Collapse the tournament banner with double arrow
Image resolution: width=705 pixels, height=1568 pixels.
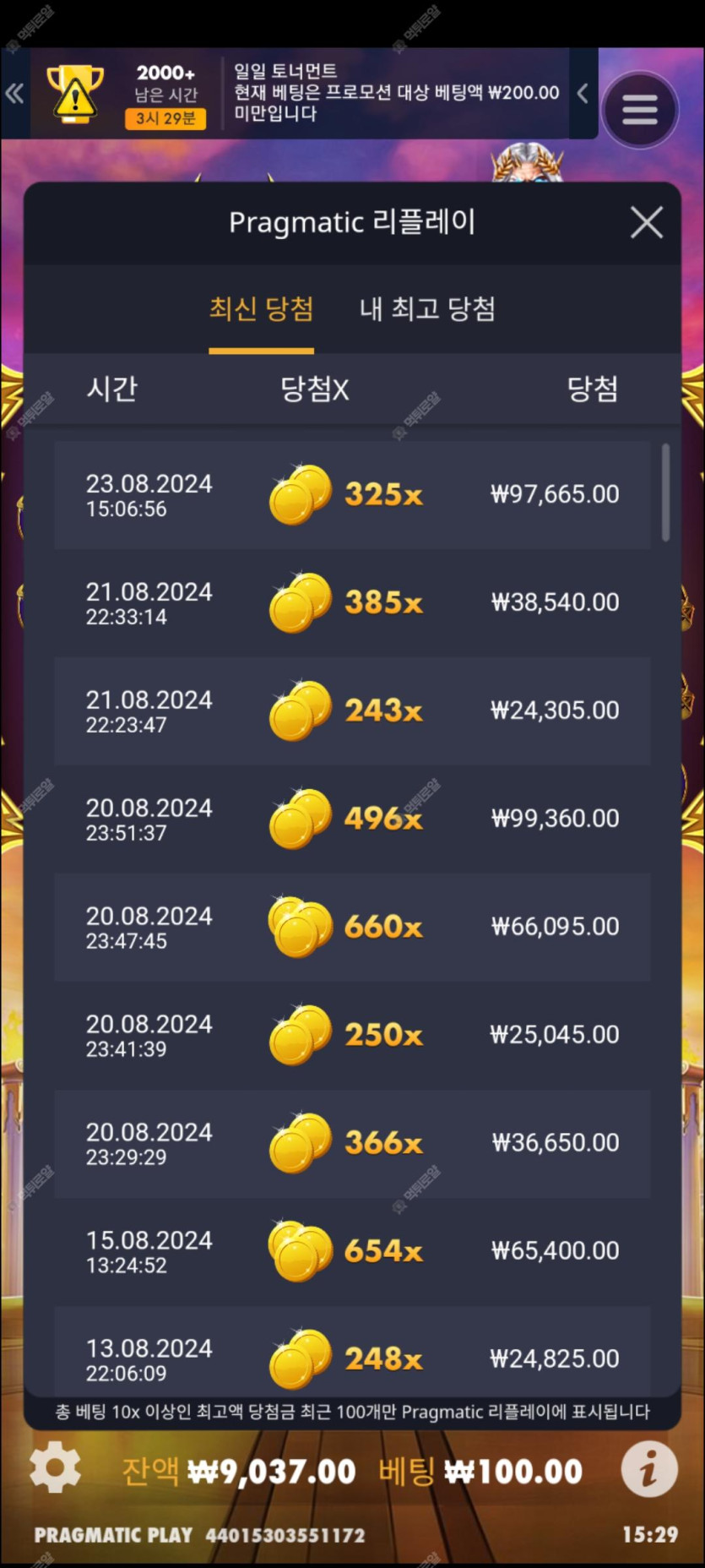(x=14, y=94)
